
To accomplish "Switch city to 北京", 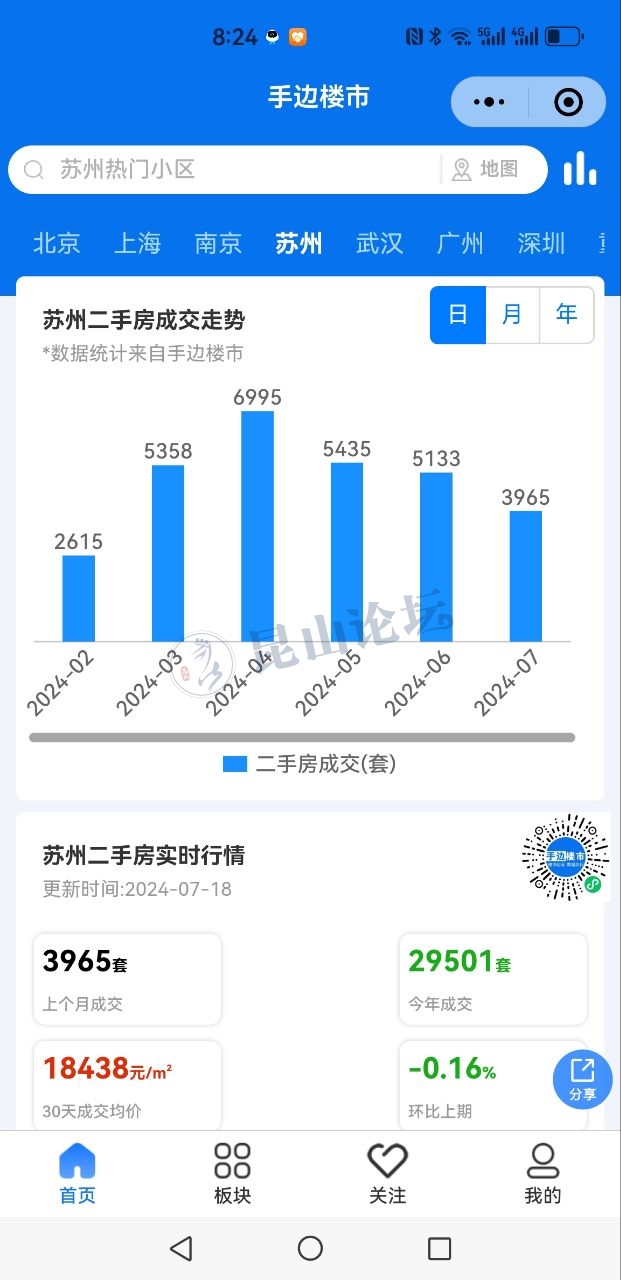I will 56,243.
